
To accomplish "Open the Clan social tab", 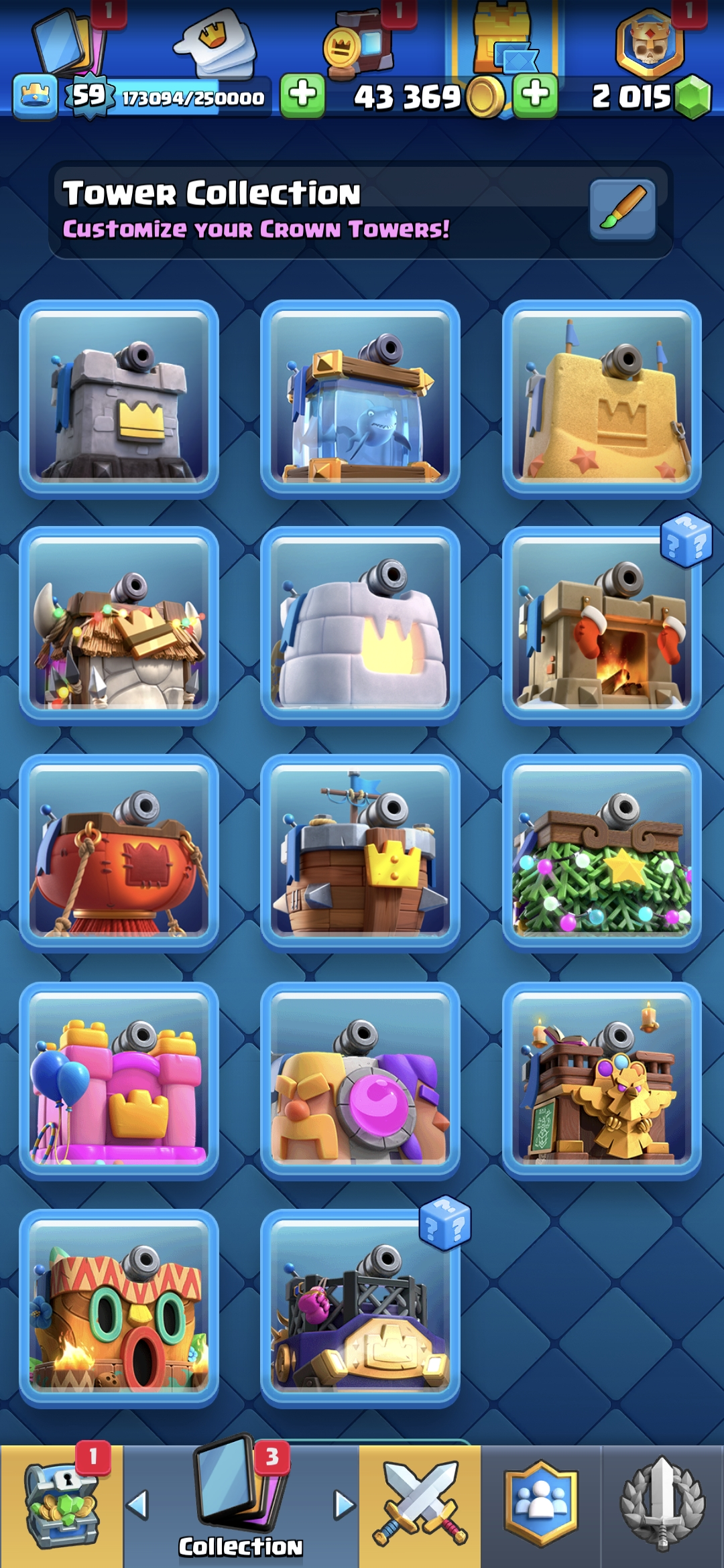I will (541, 1505).
